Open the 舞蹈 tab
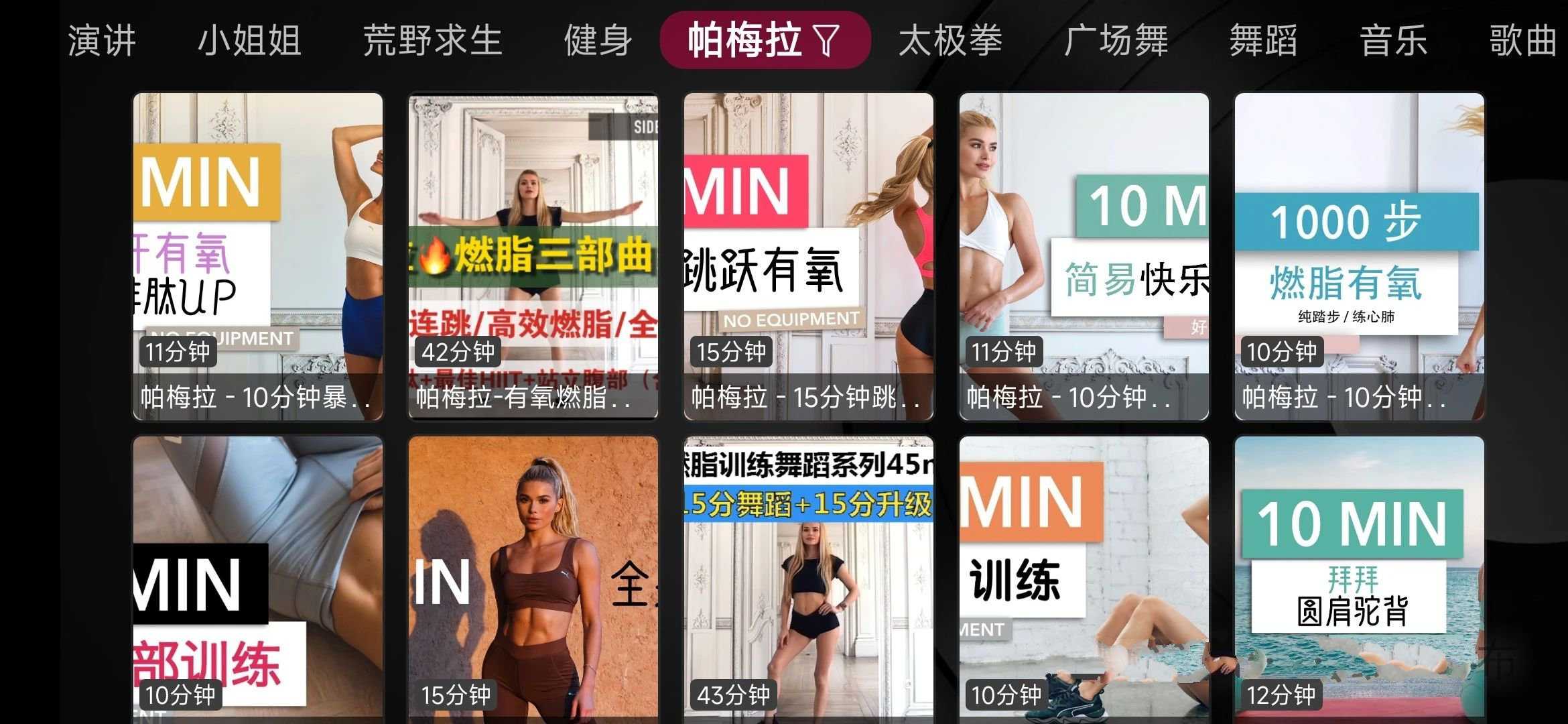This screenshot has width=1568, height=724. [1263, 40]
